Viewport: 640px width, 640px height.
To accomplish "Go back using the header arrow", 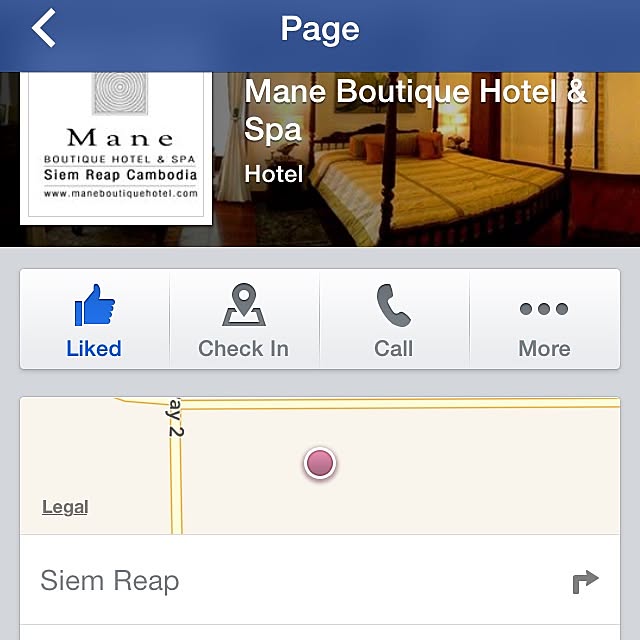I will (x=44, y=28).
